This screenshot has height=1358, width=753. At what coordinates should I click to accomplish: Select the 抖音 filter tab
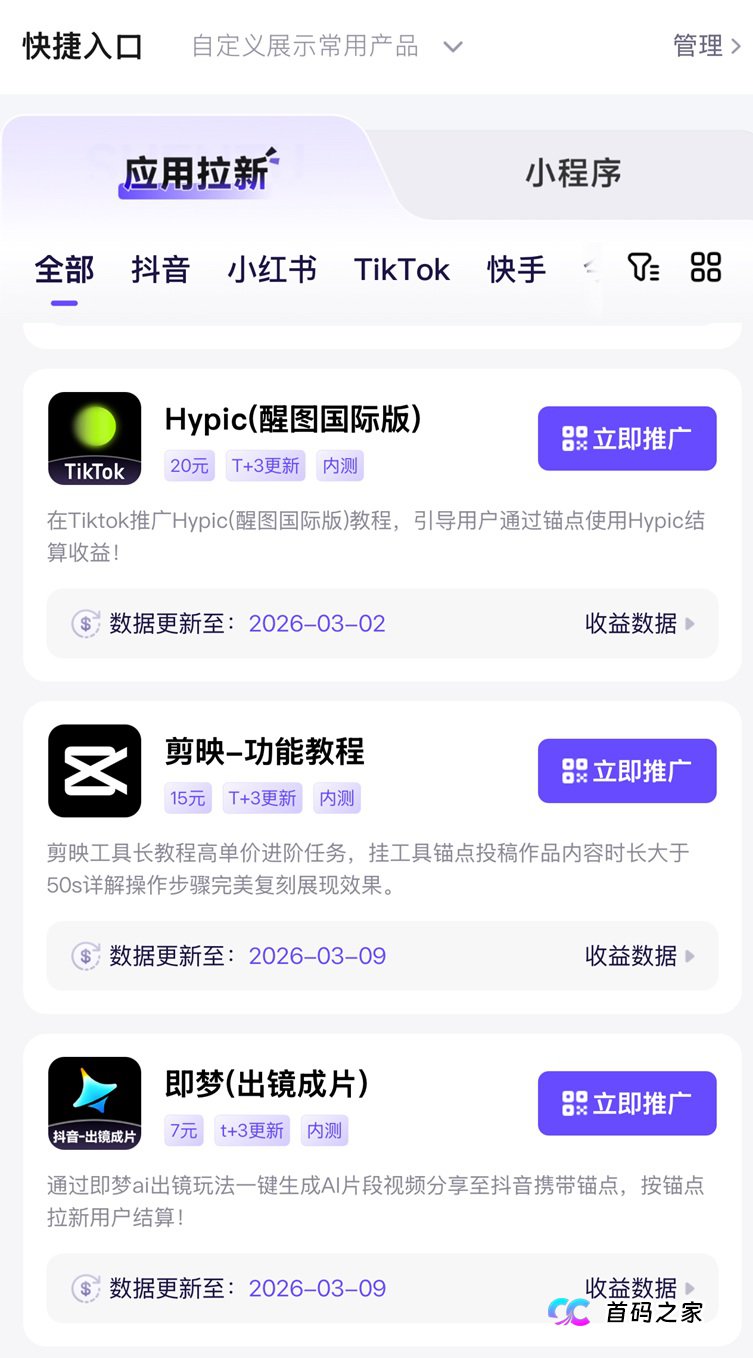point(160,268)
